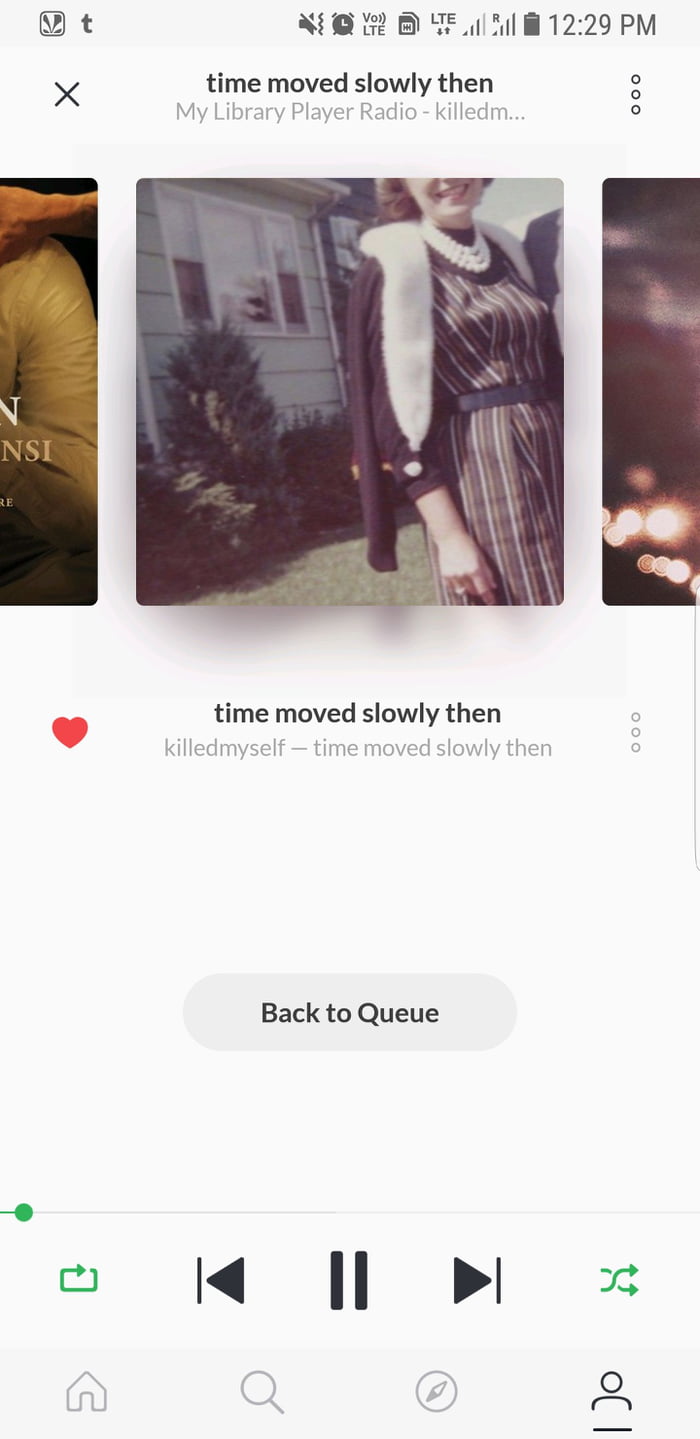Skip to the next track
The width and height of the screenshot is (700, 1439).
click(x=477, y=1279)
